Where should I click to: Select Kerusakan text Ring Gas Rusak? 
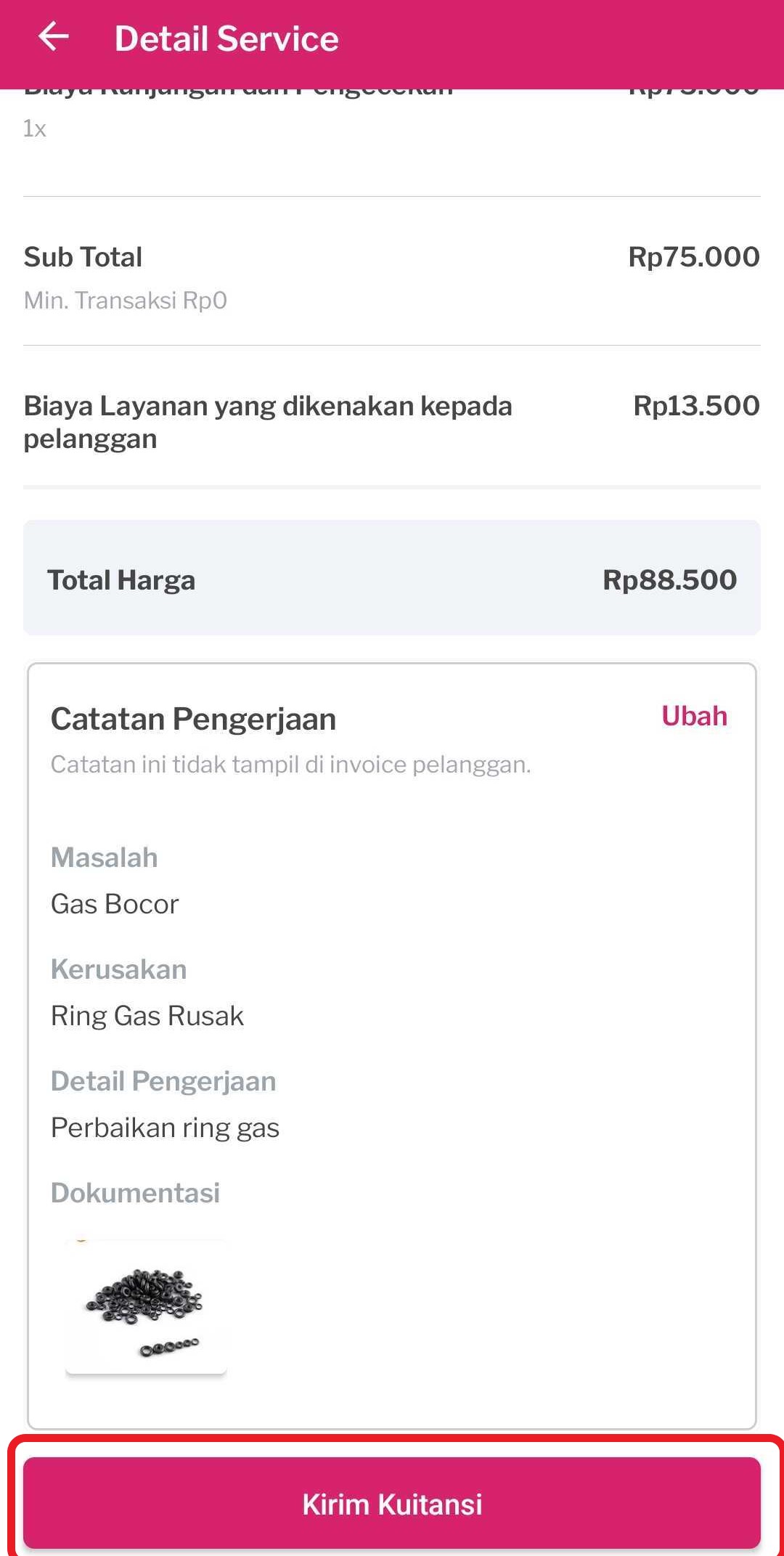(x=147, y=1016)
